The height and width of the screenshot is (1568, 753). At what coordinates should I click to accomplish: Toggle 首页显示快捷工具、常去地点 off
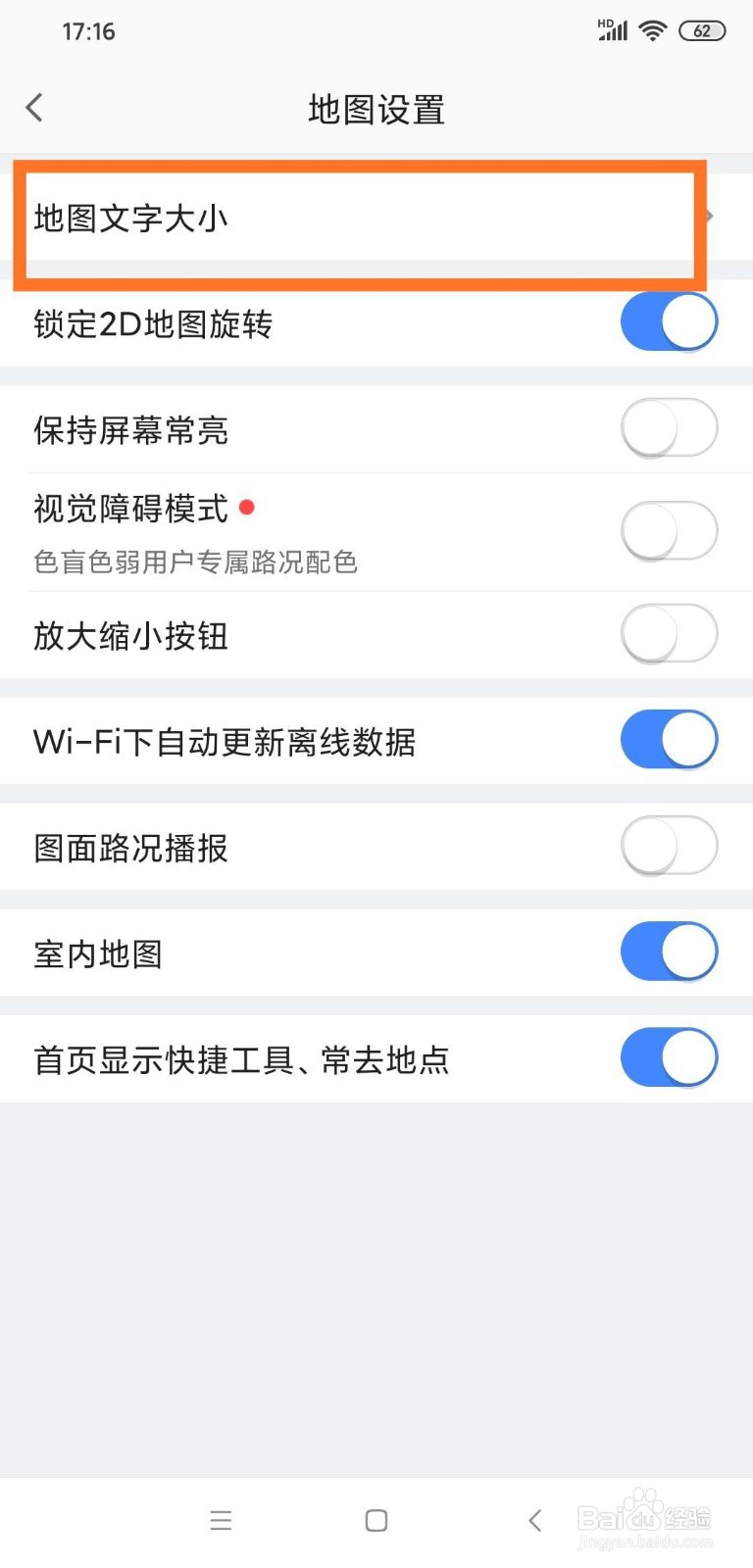tap(670, 1057)
